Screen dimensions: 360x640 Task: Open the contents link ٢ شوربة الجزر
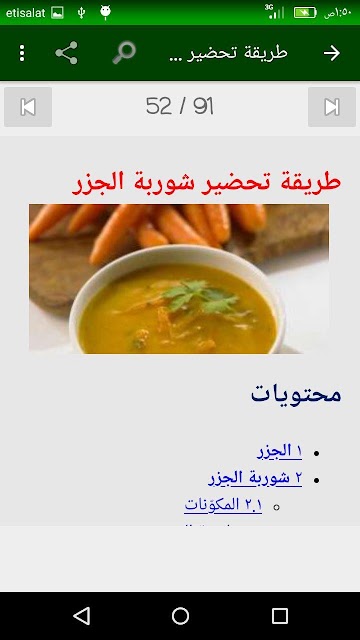pyautogui.click(x=255, y=478)
